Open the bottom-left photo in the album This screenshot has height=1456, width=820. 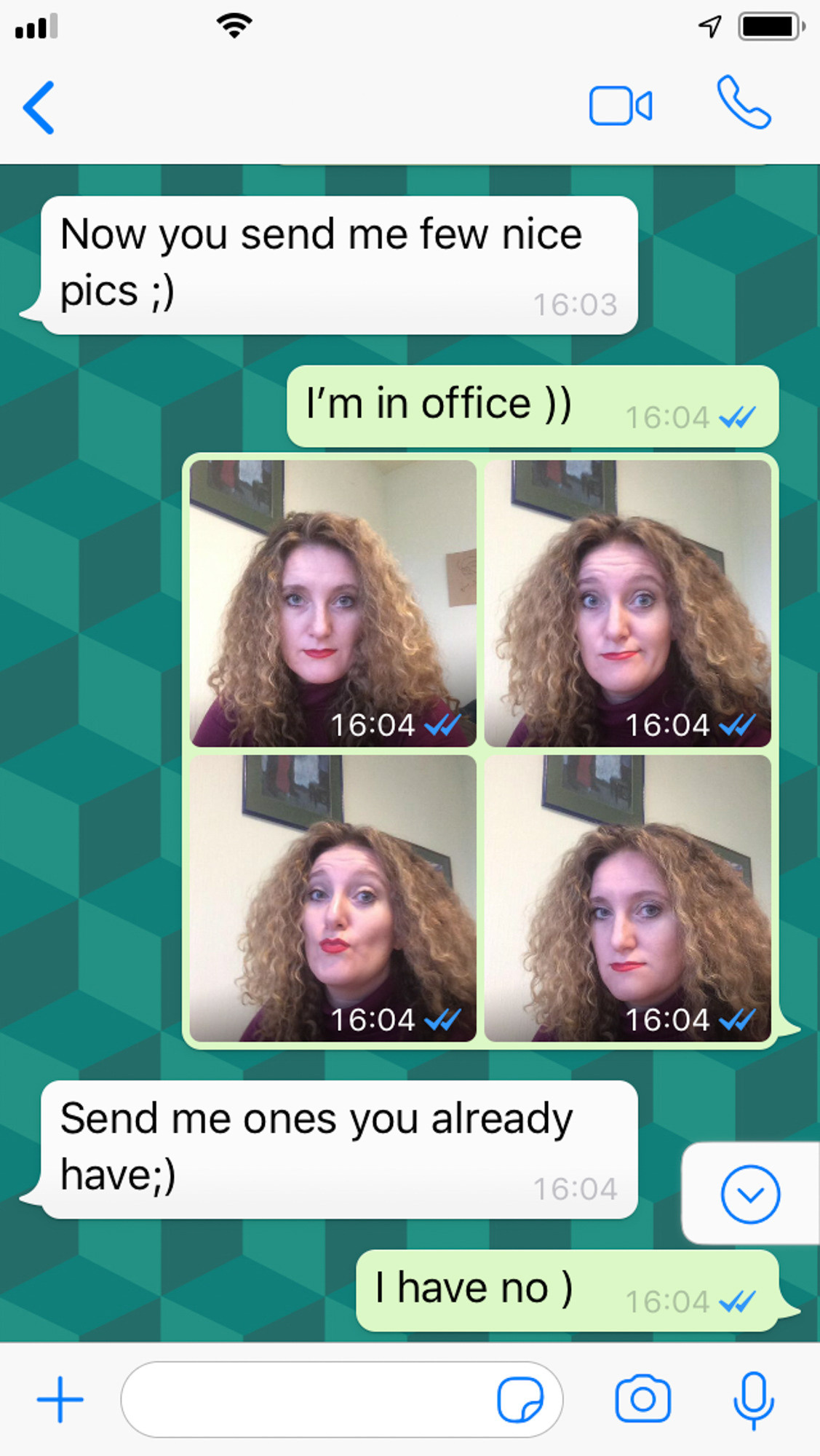point(333,898)
